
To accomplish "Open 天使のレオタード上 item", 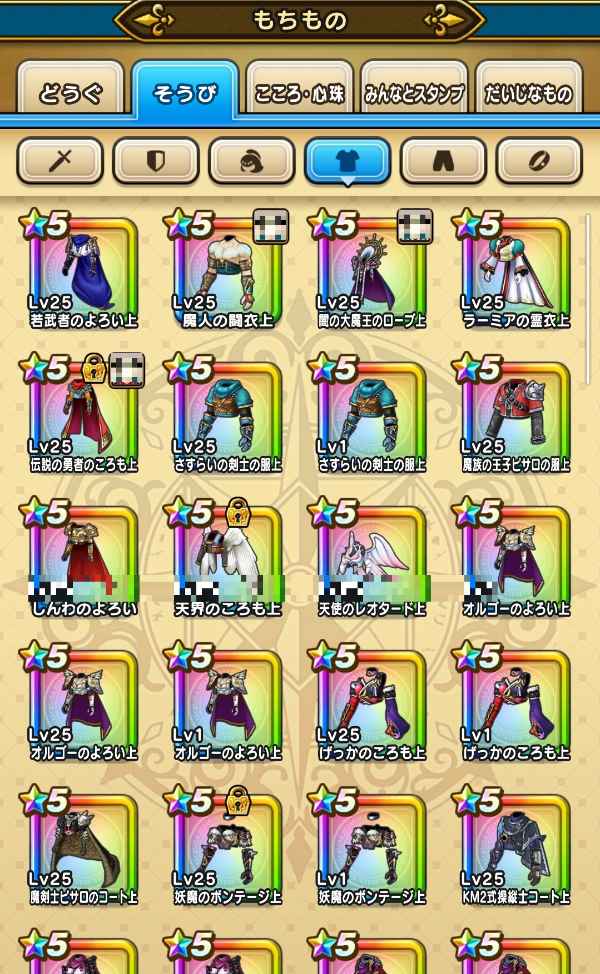I will 372,558.
